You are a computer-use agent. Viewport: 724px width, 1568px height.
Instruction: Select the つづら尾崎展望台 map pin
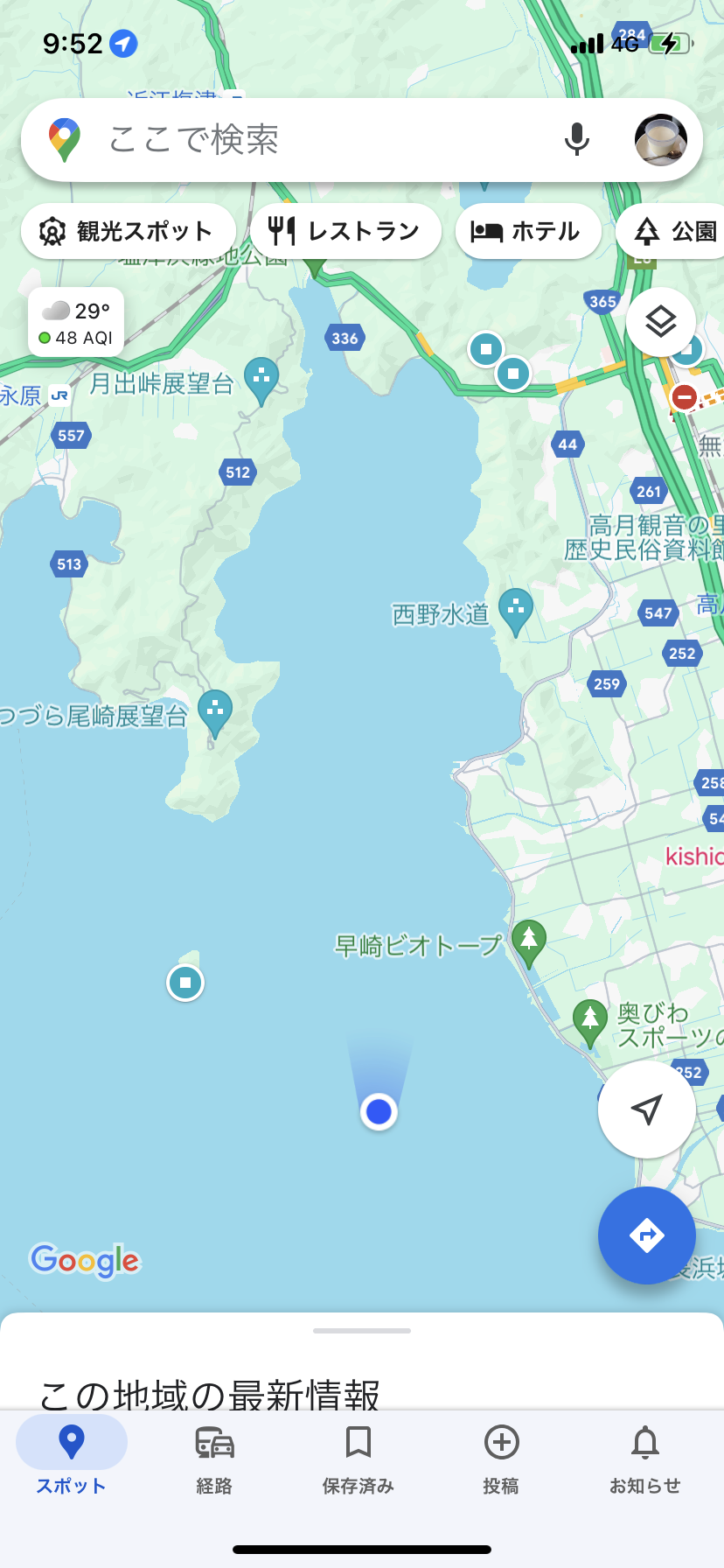(214, 711)
